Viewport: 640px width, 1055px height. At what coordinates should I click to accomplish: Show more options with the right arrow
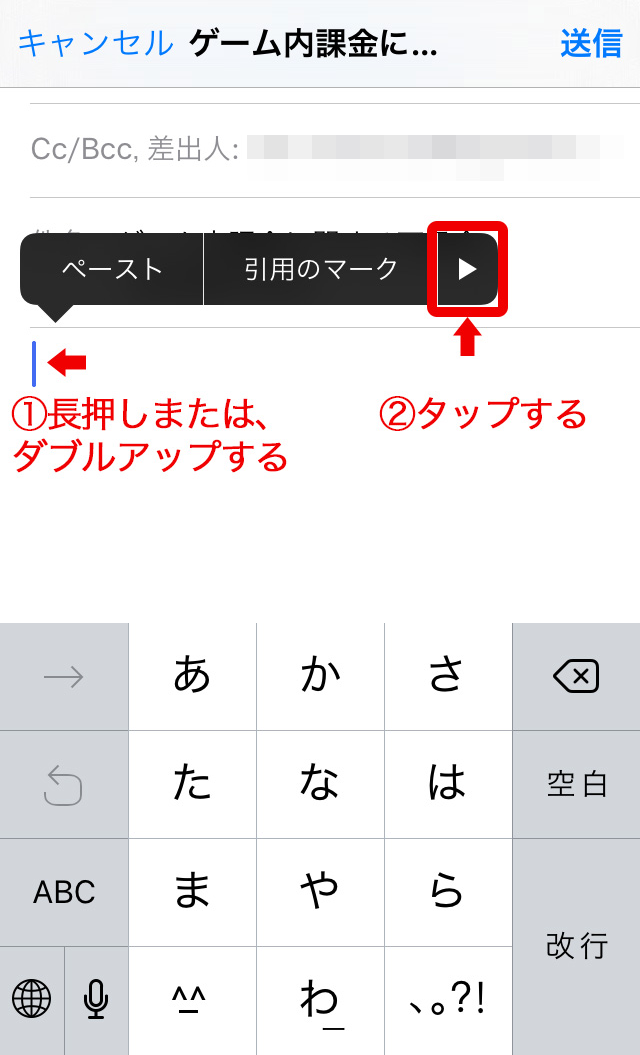[x=467, y=269]
